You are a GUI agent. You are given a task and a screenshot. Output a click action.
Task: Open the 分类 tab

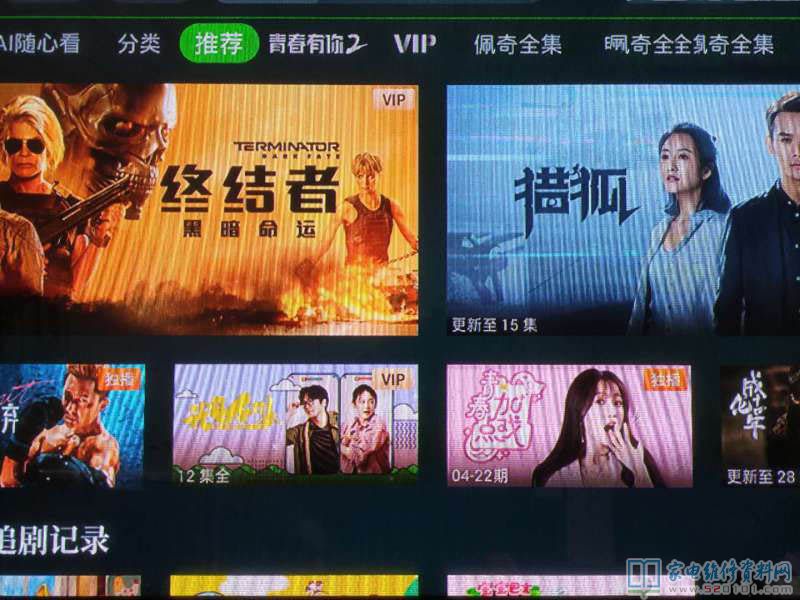click(139, 44)
